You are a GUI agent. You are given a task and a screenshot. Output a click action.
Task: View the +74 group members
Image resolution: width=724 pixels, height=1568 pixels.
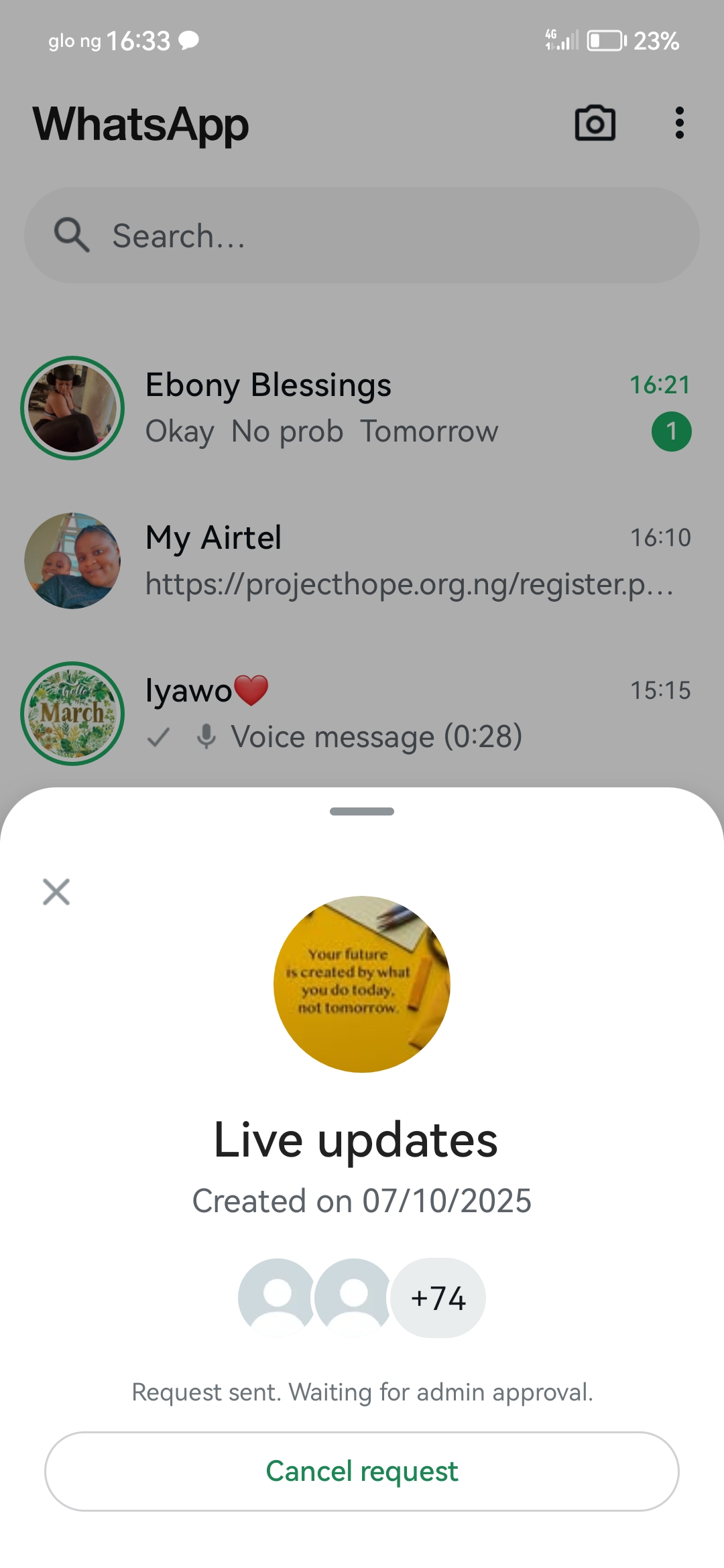coord(438,1298)
